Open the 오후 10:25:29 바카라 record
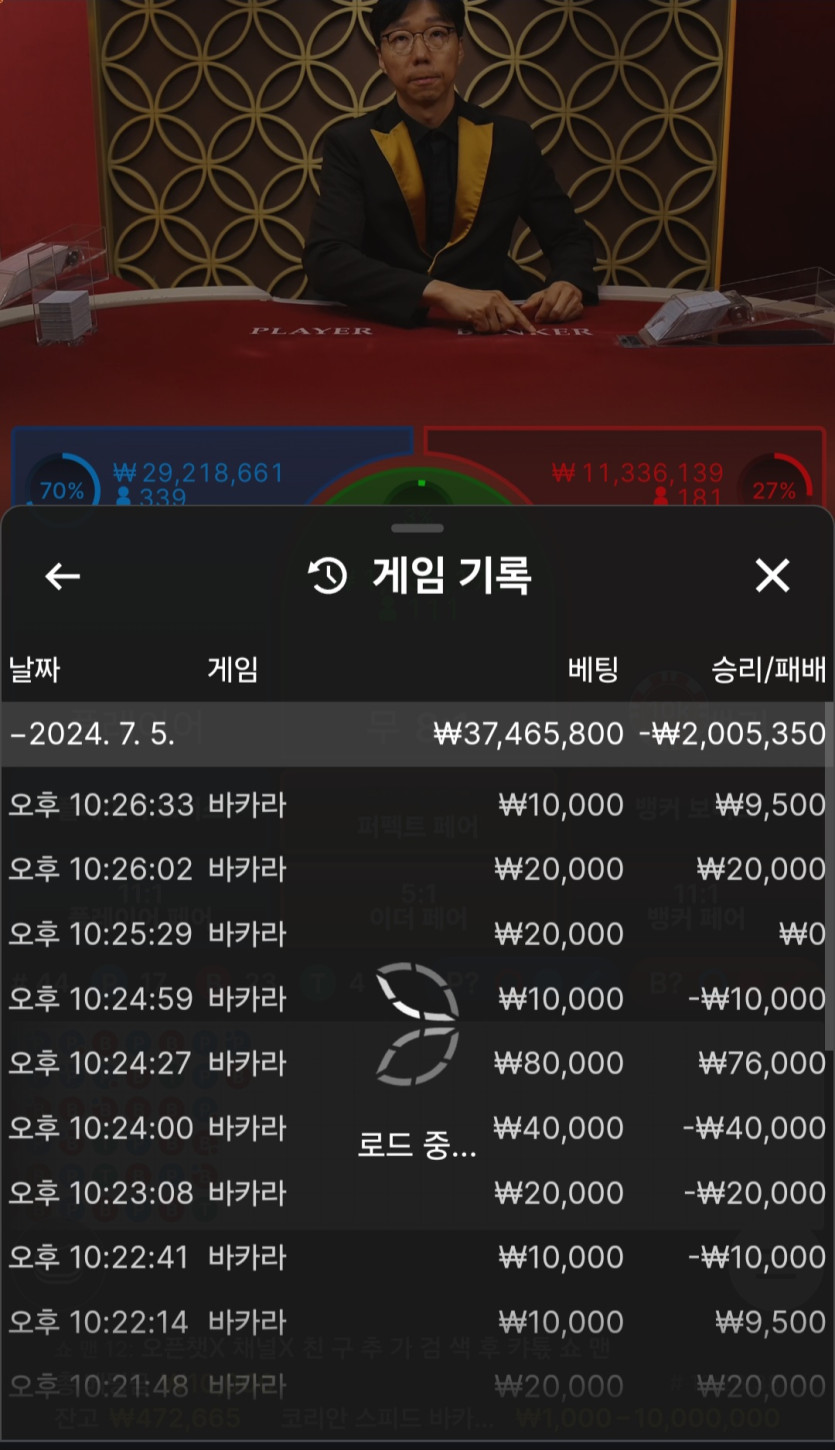The height and width of the screenshot is (1450, 835). pyautogui.click(x=416, y=934)
